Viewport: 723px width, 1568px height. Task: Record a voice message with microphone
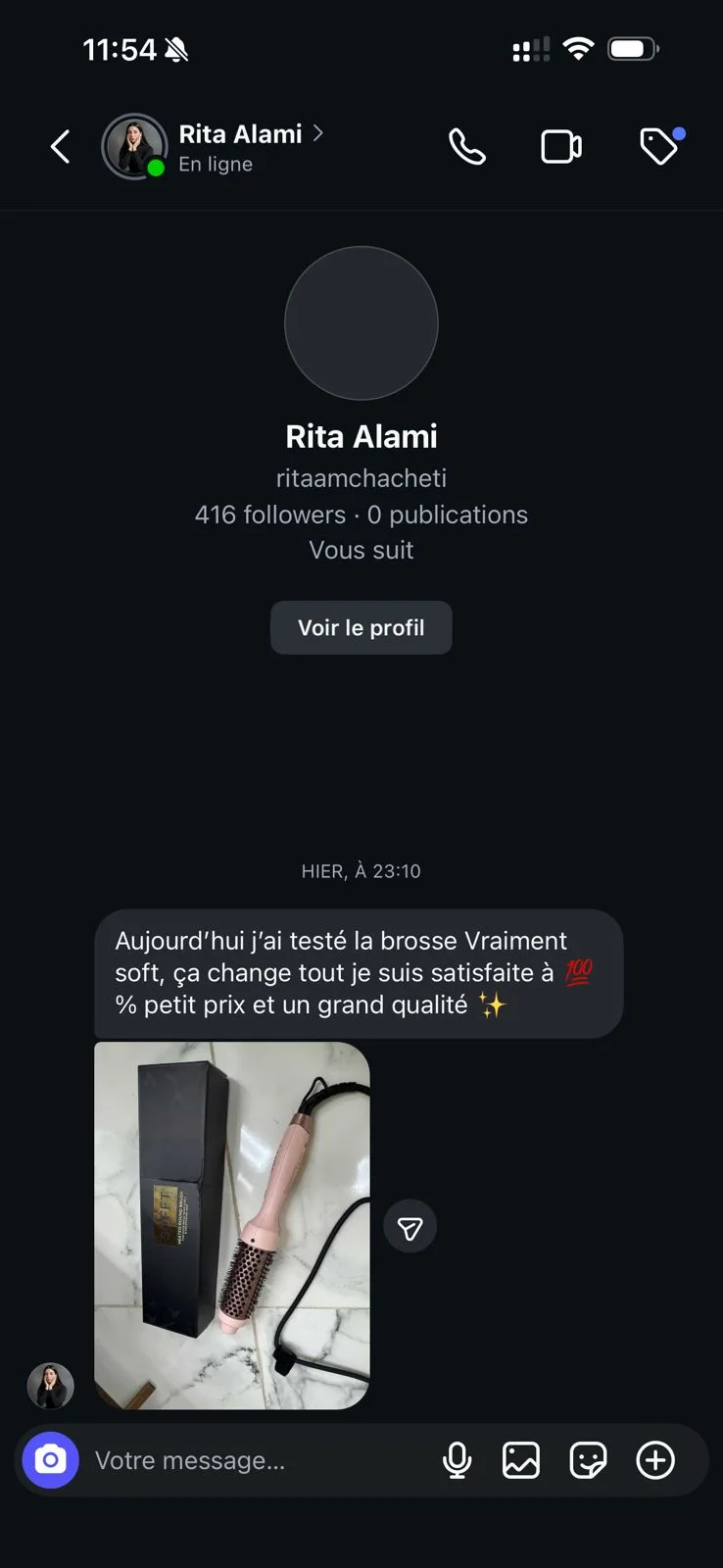(x=457, y=1460)
